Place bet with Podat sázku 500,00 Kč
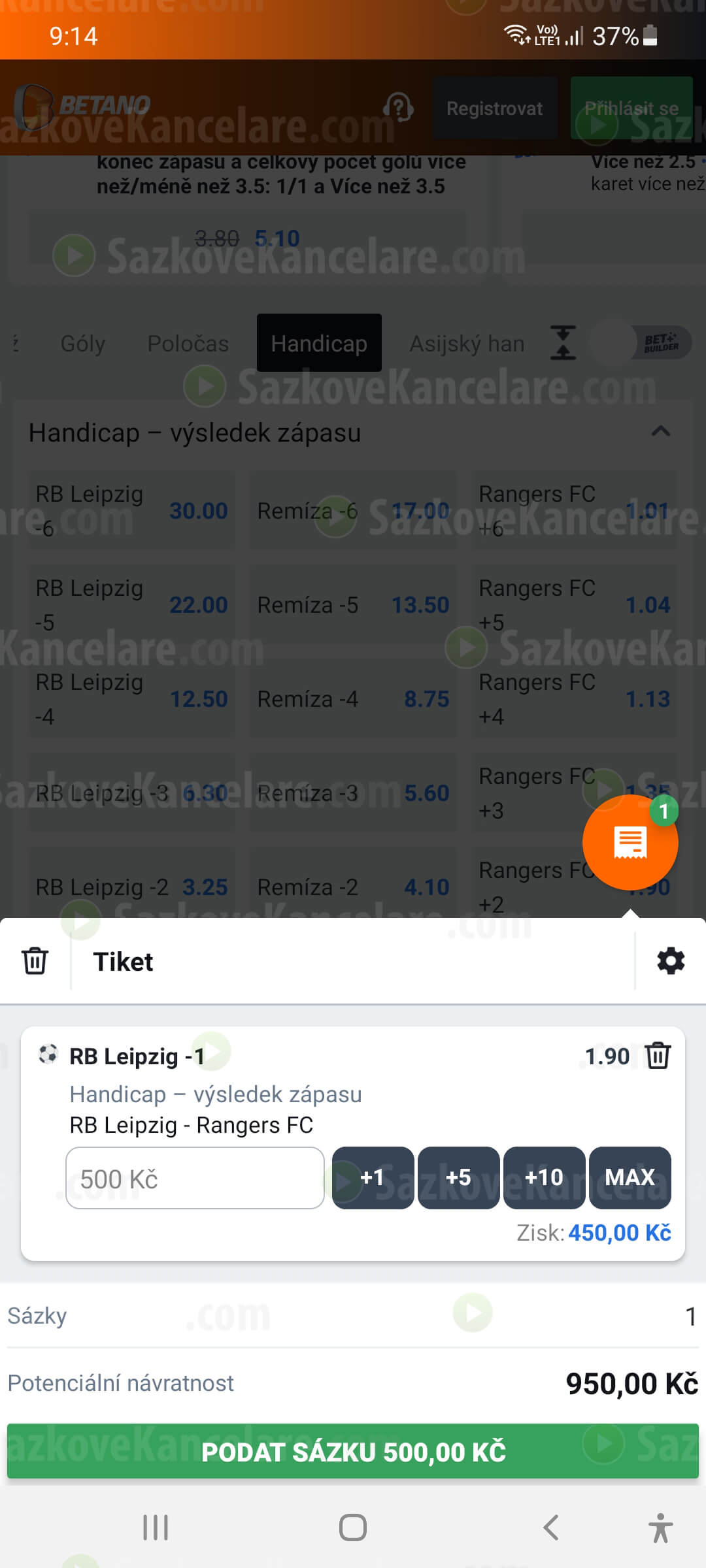Screen dimensions: 706x1568 coord(353,1452)
